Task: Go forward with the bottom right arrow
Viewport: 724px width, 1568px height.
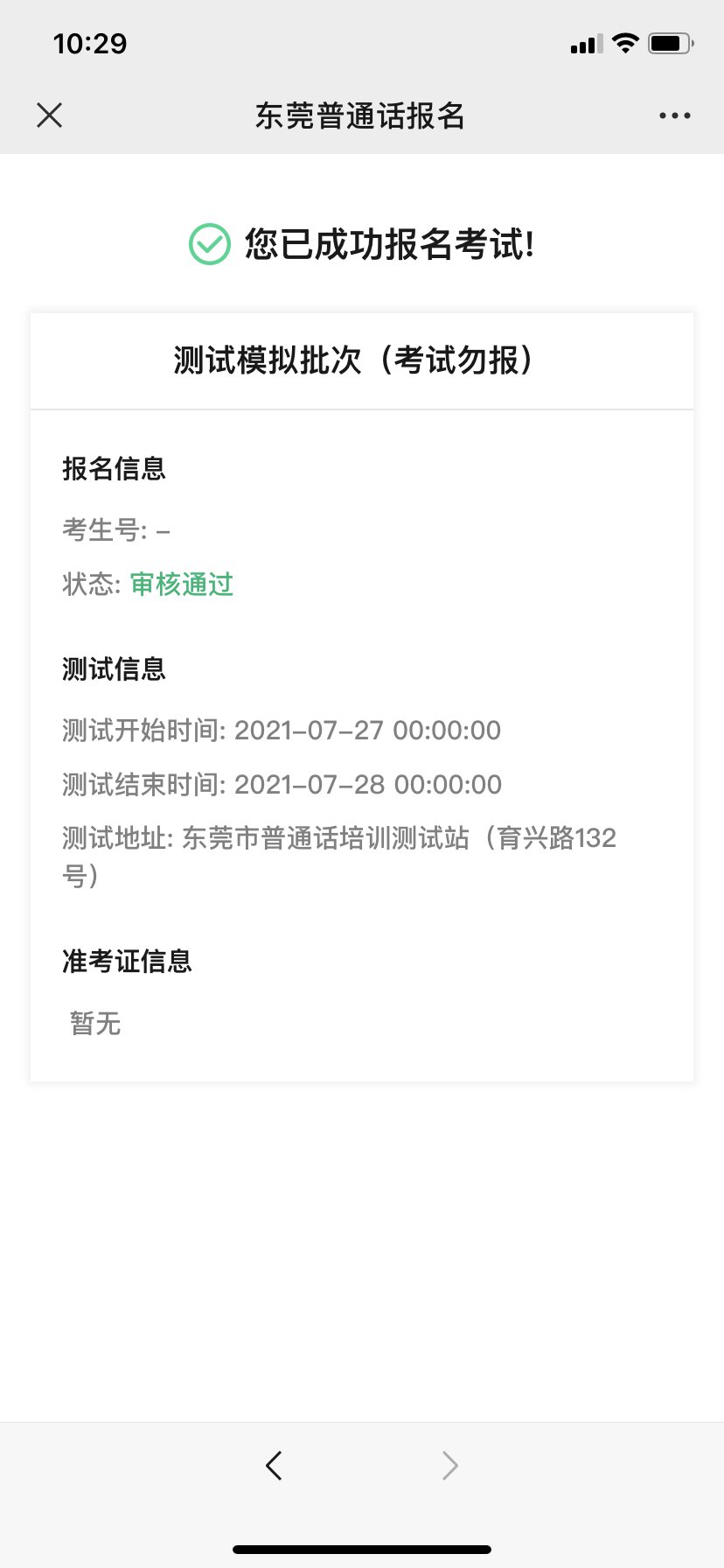Action: click(449, 1465)
